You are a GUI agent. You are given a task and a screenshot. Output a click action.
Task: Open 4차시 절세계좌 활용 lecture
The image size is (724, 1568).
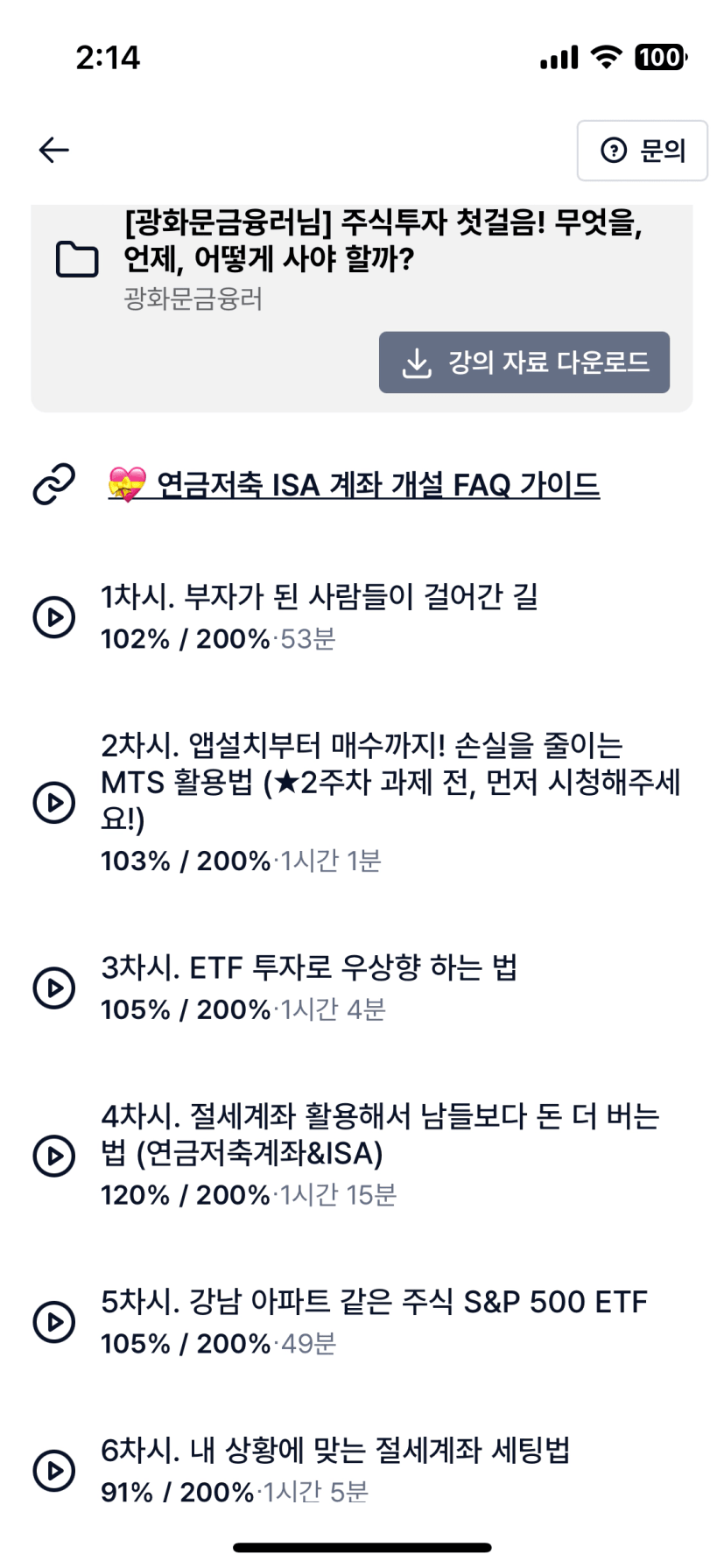362,1155
